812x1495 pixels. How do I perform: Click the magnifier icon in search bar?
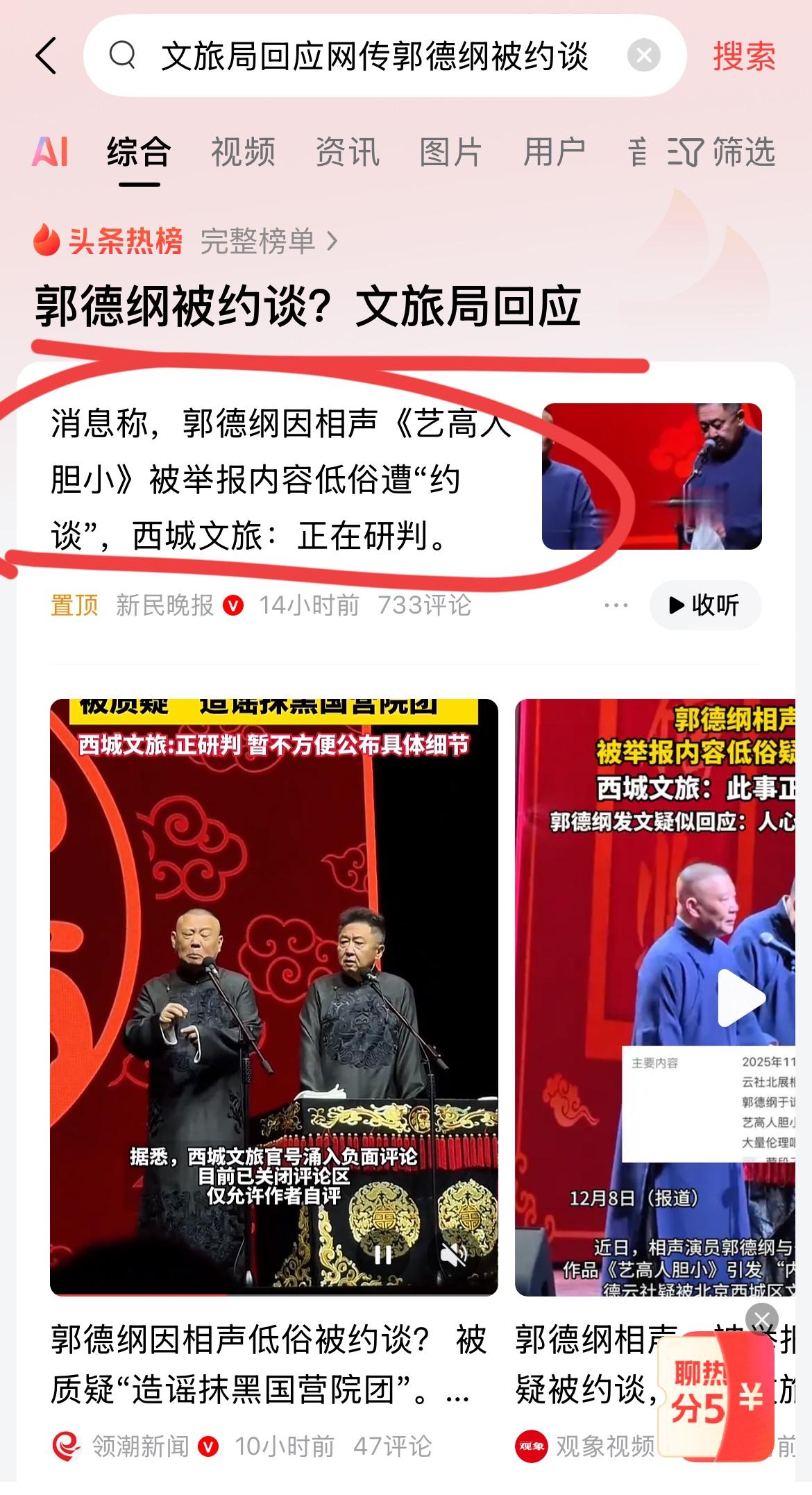click(x=123, y=56)
